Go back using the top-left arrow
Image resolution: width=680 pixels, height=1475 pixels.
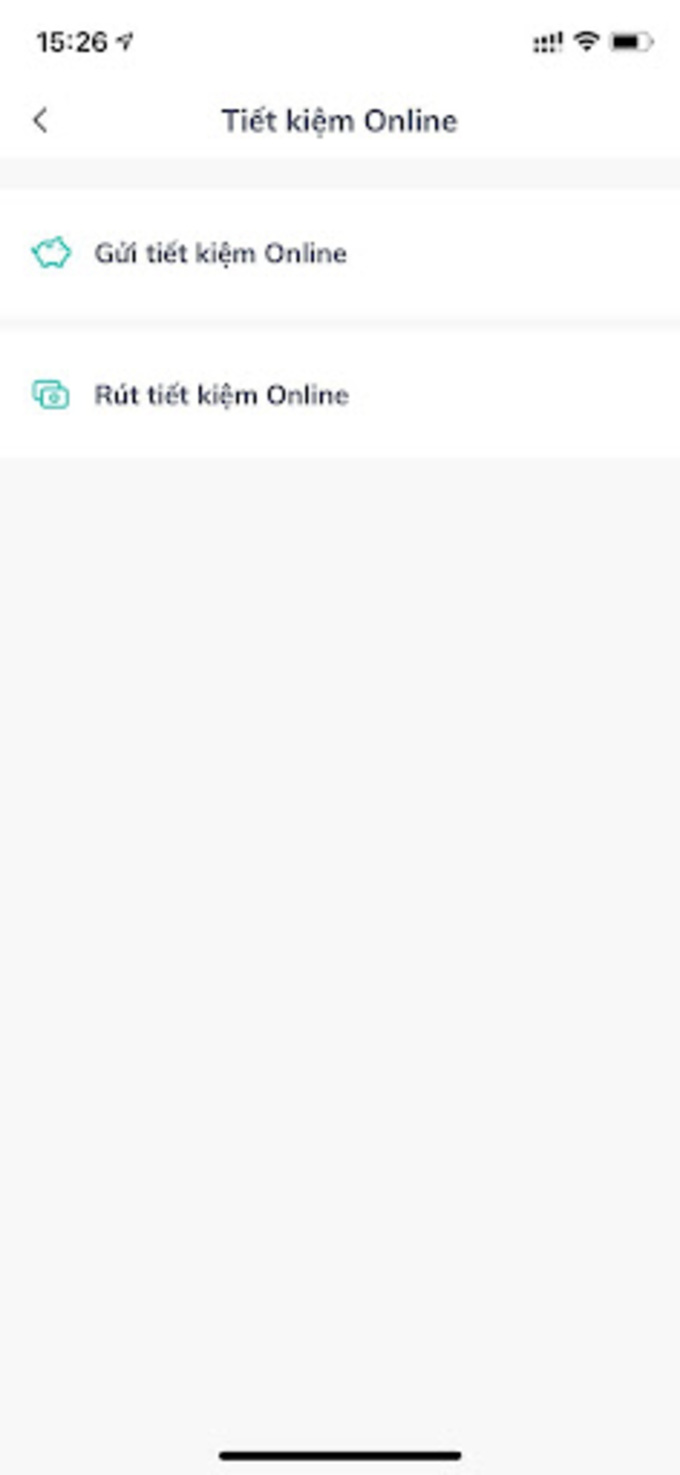[40, 121]
